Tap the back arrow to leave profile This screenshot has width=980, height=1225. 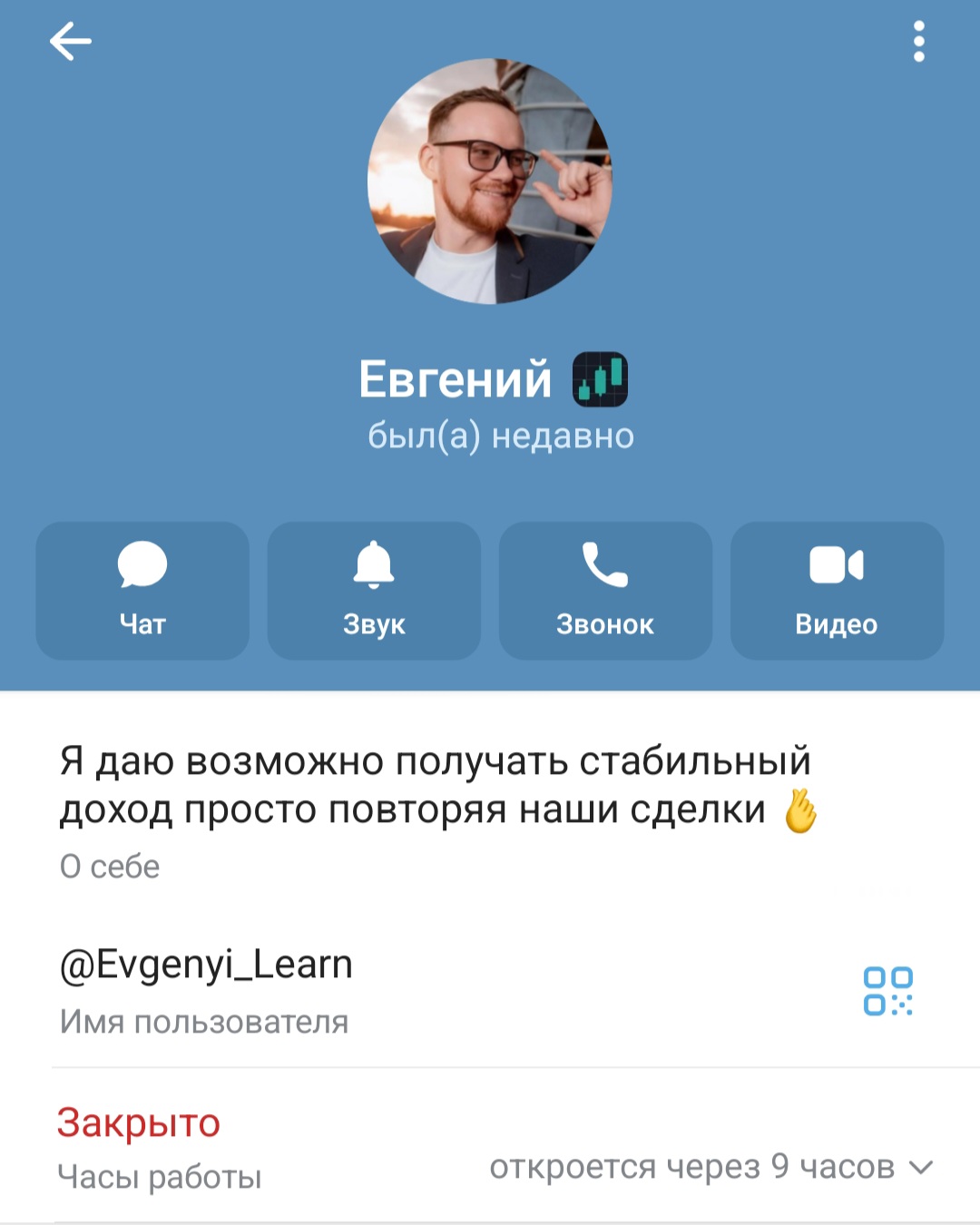71,40
